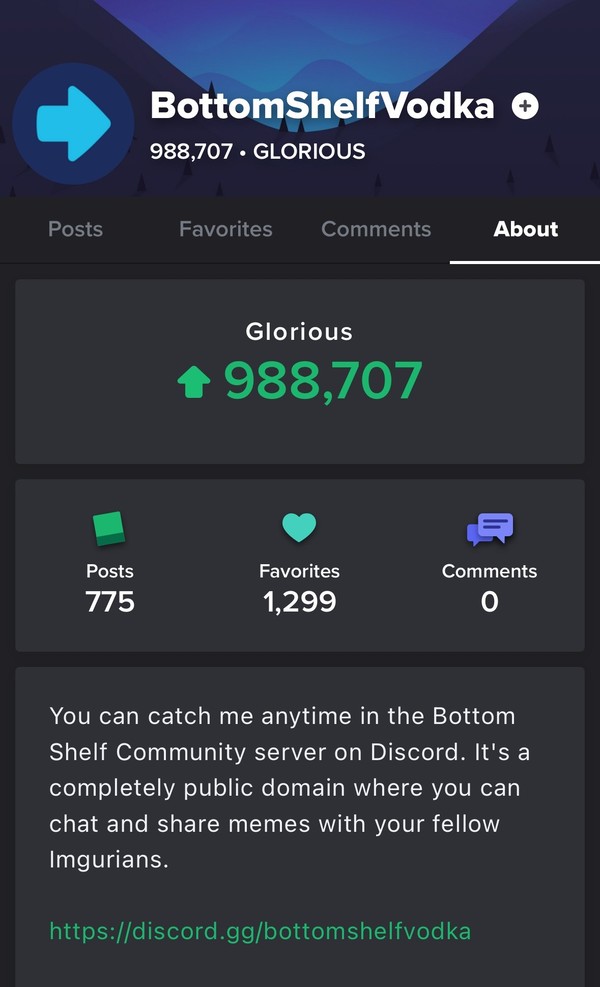Follow BottomShelfVodka with the plus icon
The image size is (600, 987).
coord(525,106)
